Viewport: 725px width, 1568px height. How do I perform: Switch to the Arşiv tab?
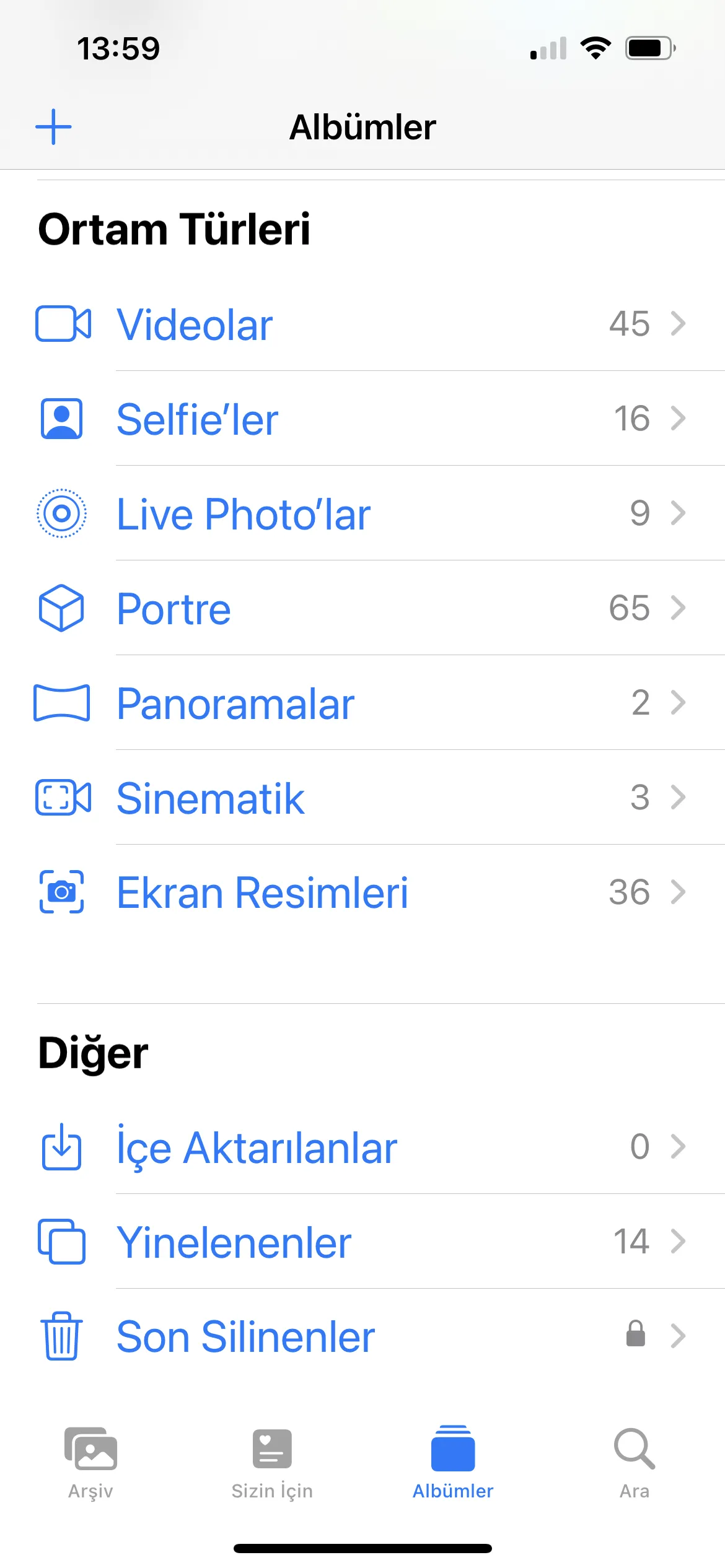pyautogui.click(x=90, y=1461)
